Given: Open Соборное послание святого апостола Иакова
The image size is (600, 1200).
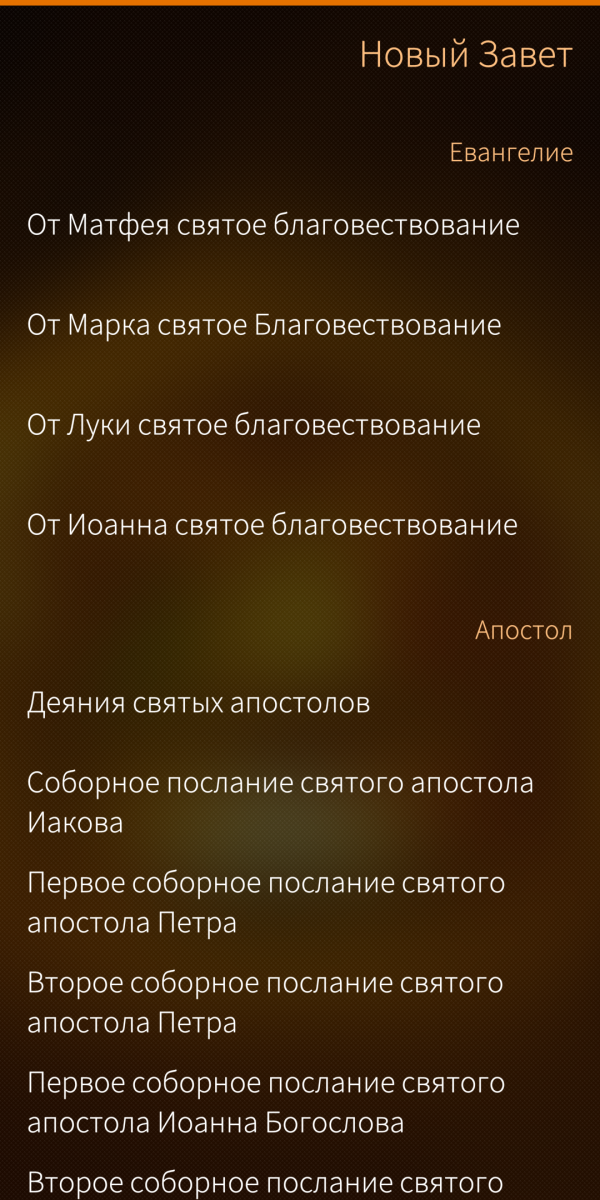Looking at the screenshot, I should click(x=280, y=803).
